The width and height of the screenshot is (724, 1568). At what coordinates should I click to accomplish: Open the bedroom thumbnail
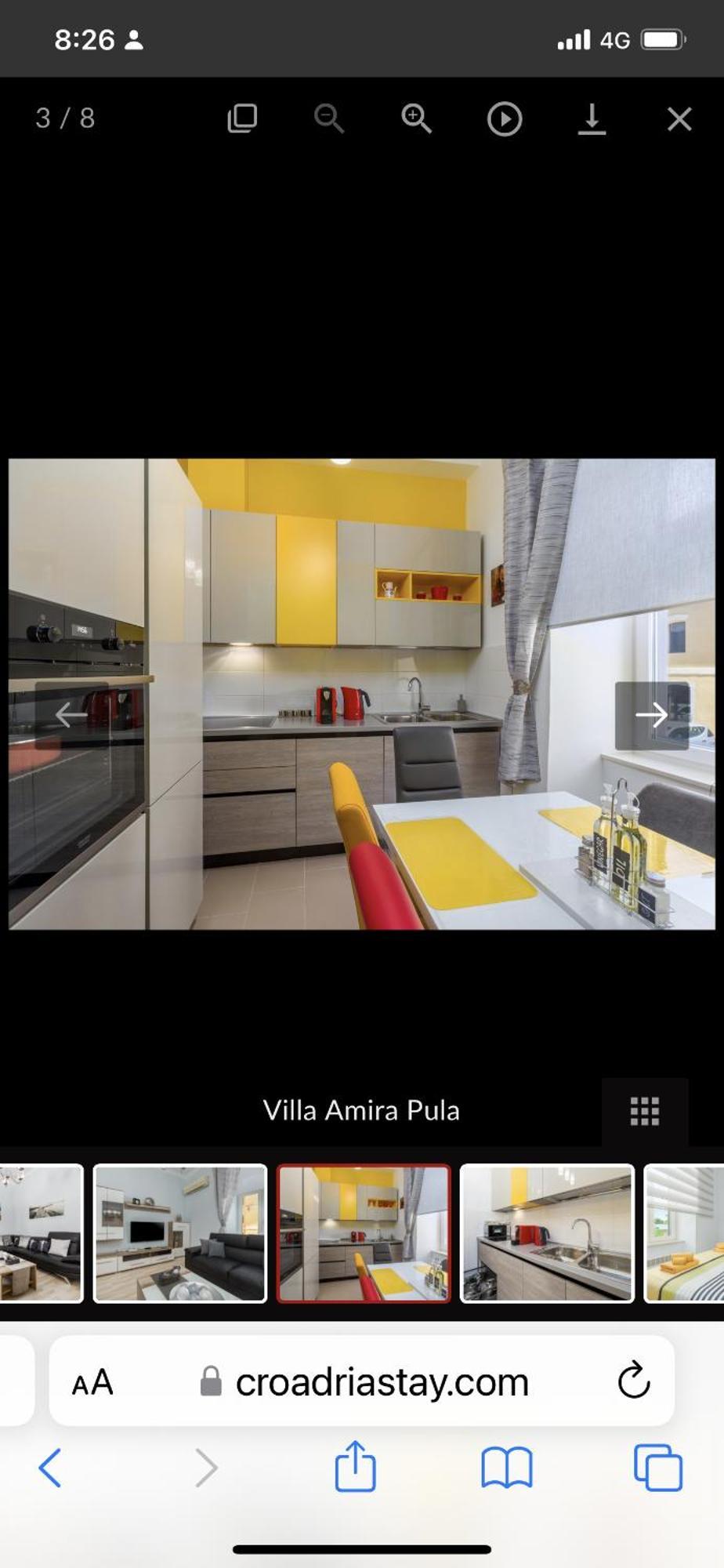coord(684,1233)
